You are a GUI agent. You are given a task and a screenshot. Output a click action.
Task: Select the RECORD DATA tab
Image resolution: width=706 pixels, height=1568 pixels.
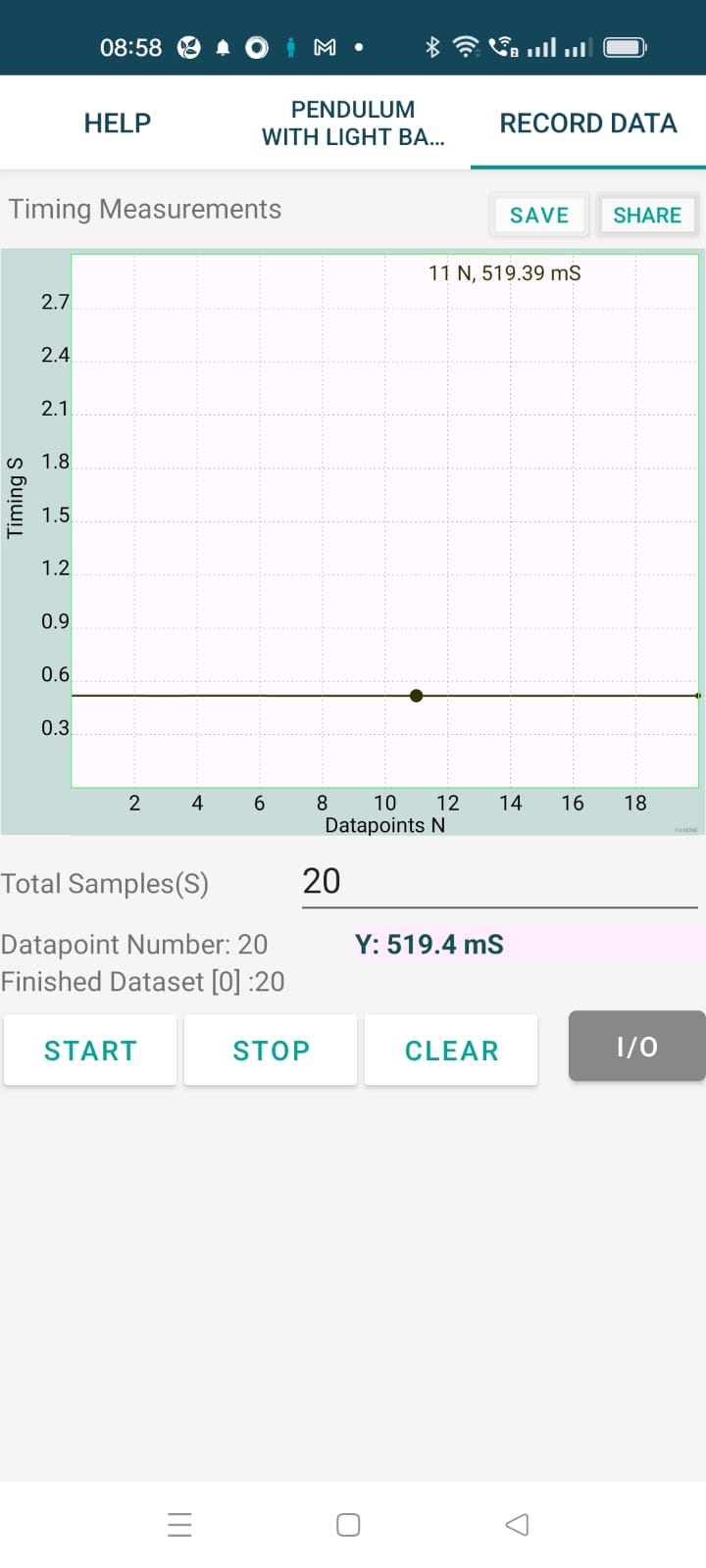tap(588, 123)
